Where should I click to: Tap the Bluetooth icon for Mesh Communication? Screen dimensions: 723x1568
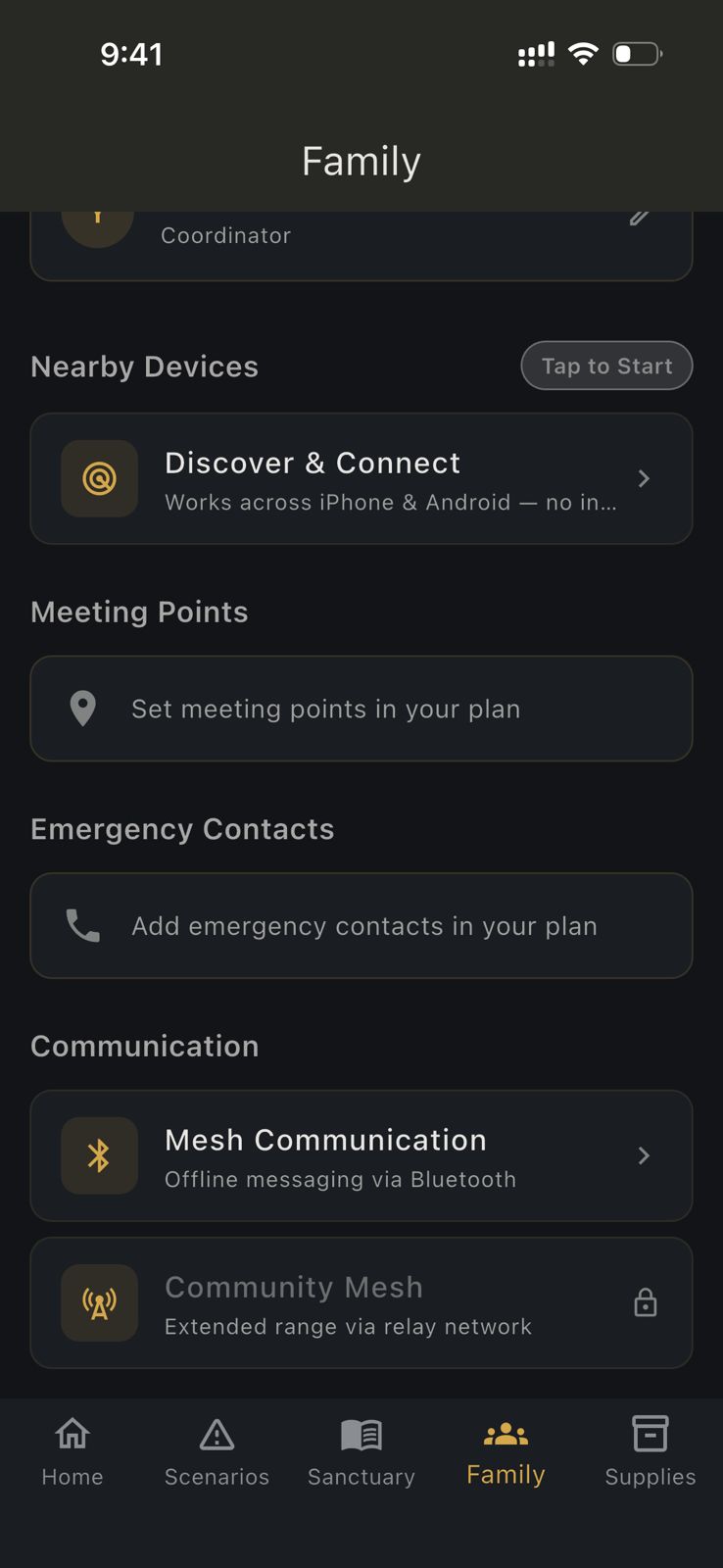click(99, 1155)
